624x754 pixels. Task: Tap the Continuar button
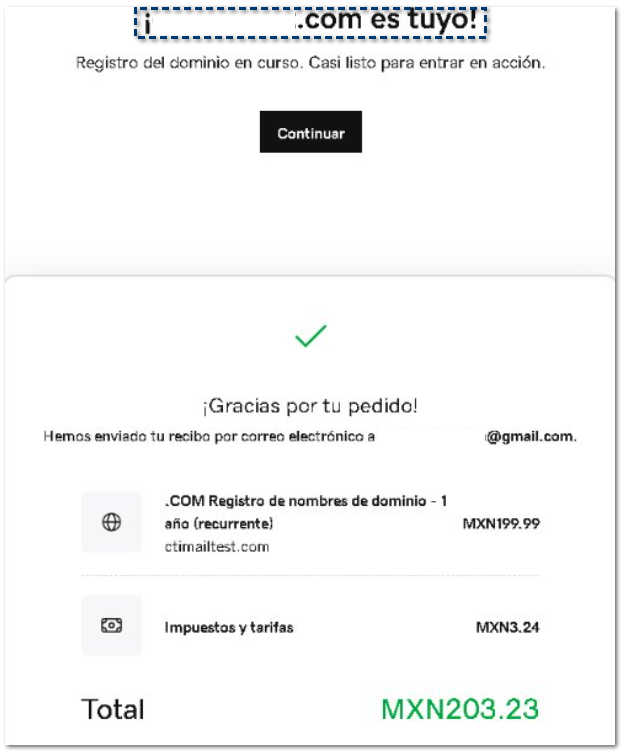311,133
